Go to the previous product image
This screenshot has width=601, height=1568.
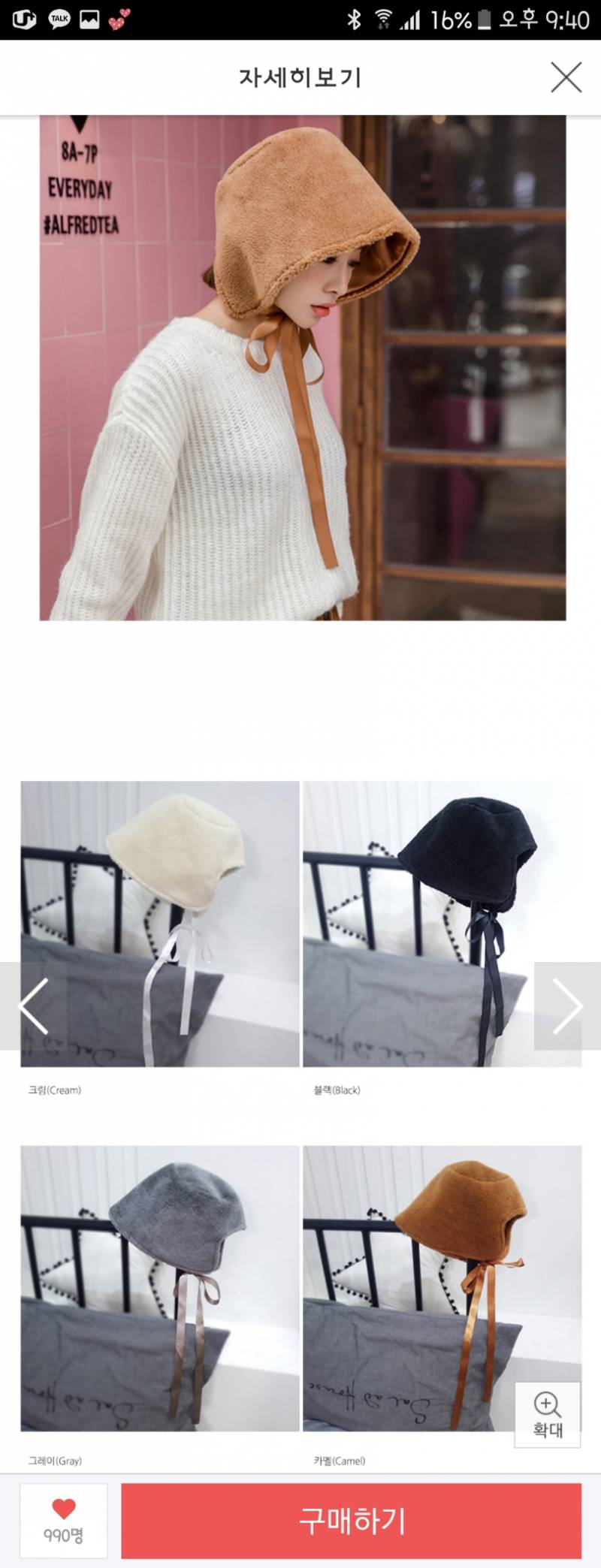point(33,1006)
